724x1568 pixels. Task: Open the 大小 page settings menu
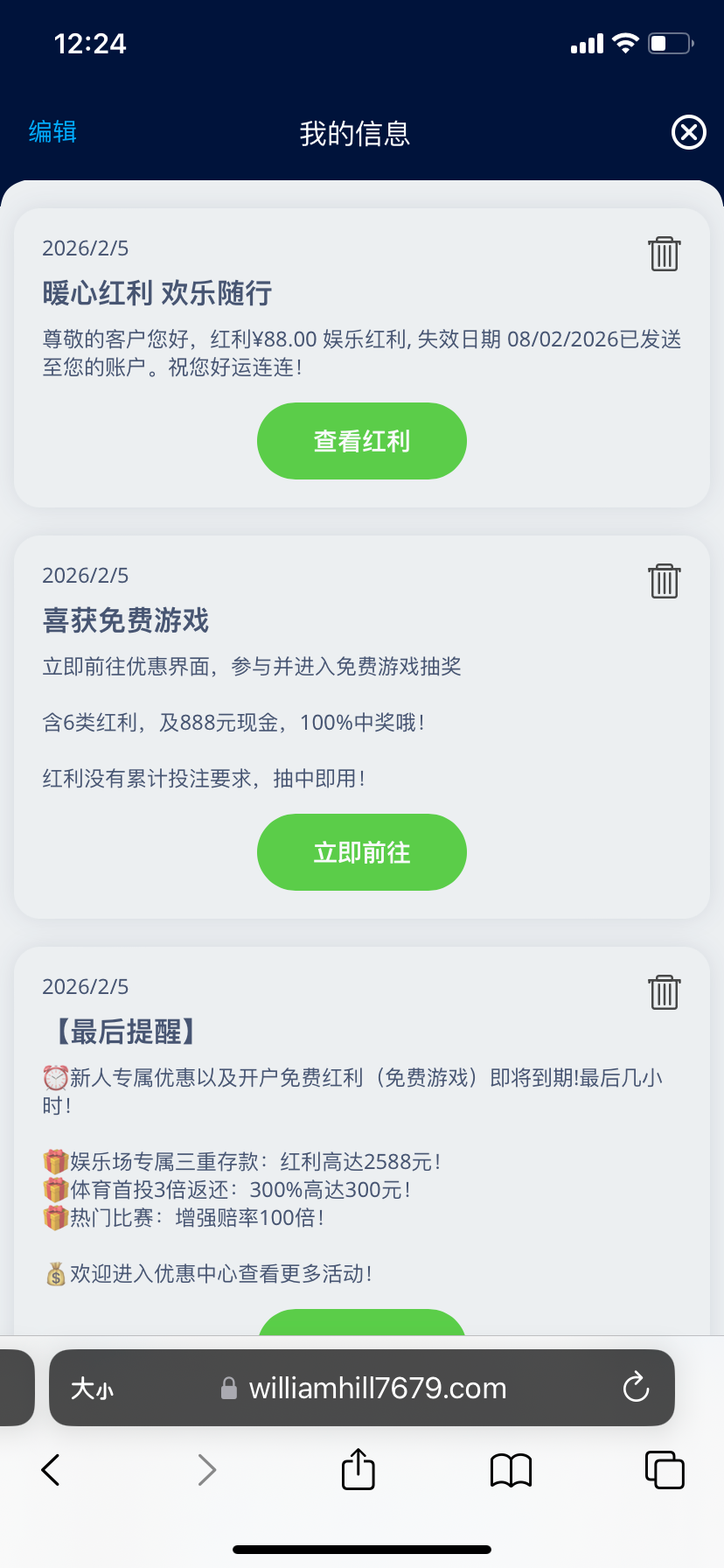click(x=92, y=1389)
